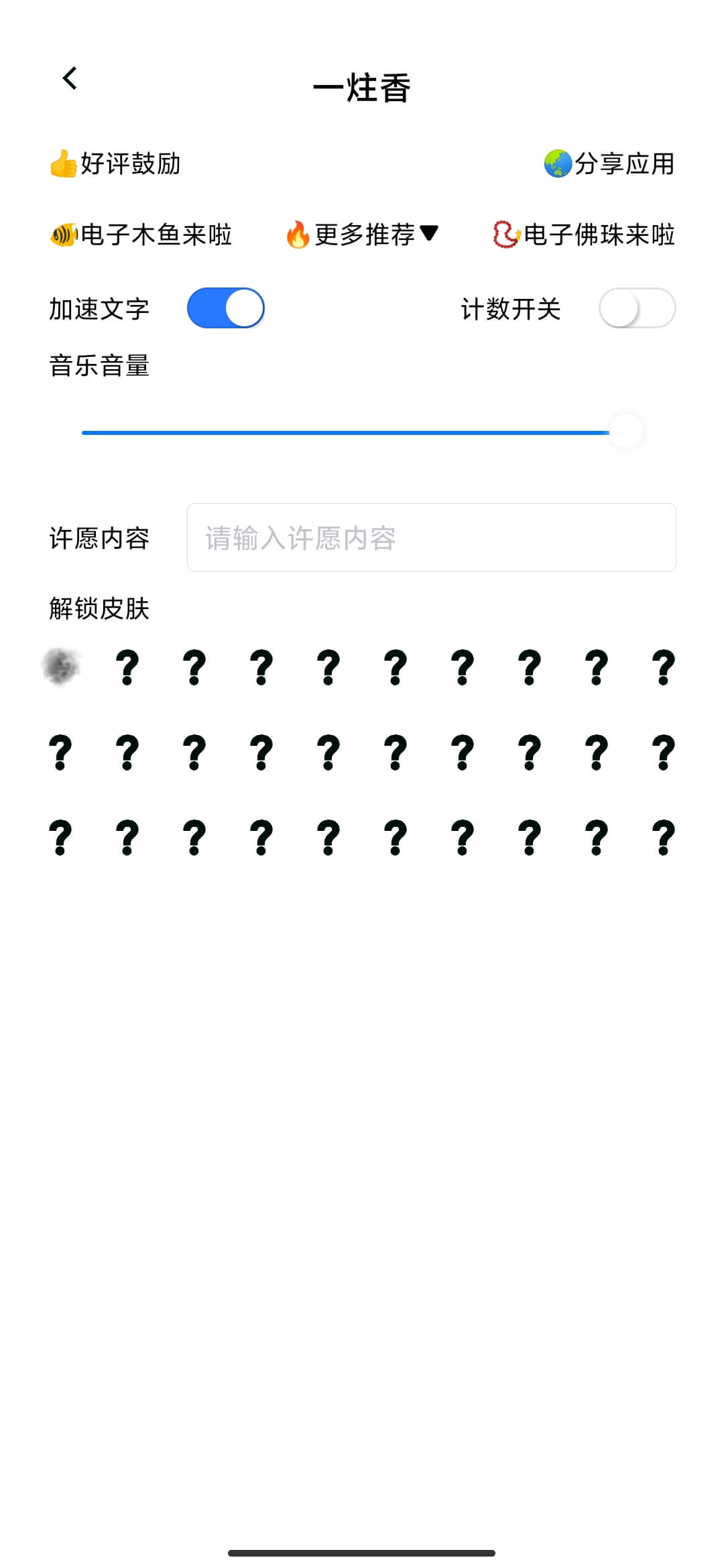
Task: Turn off the 加速文字 switch
Action: pos(225,308)
